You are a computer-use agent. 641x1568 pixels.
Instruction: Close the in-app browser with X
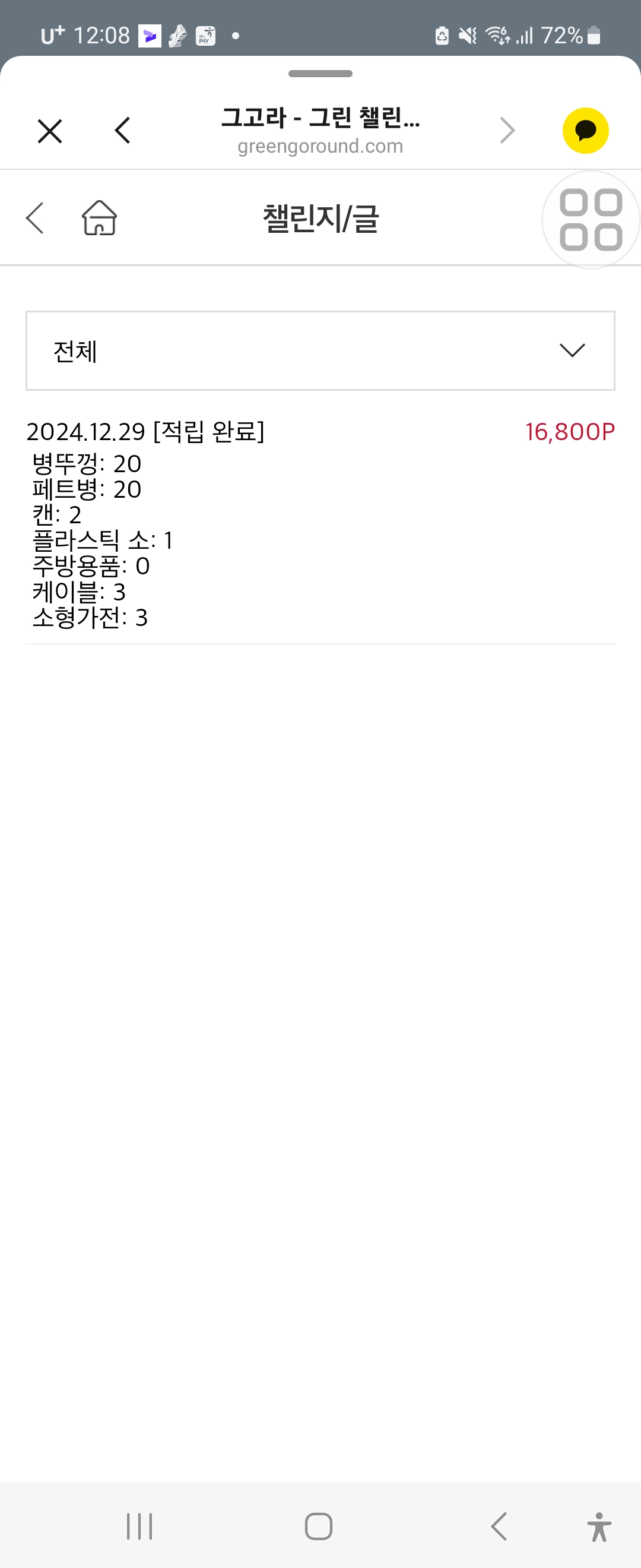50,131
